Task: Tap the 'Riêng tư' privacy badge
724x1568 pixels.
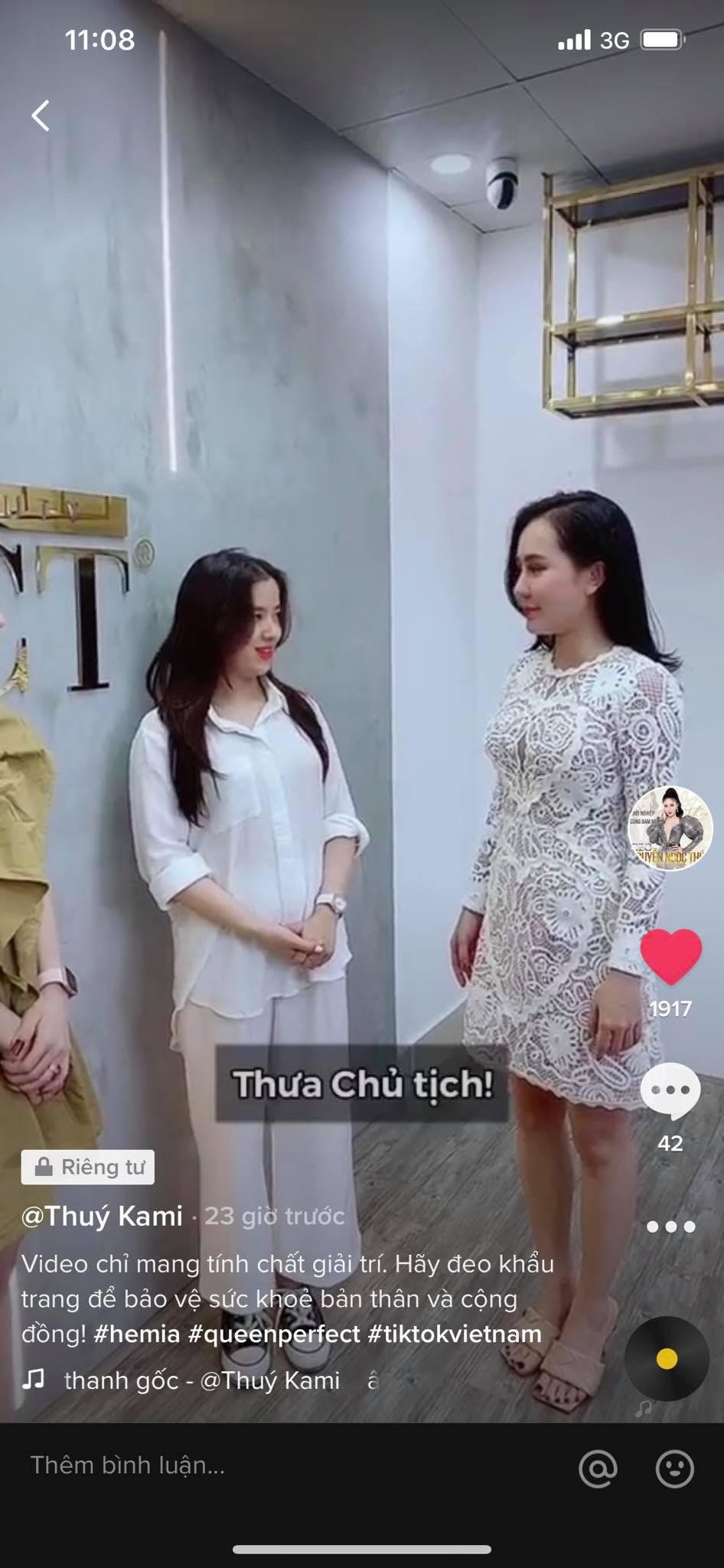Action: tap(88, 1167)
